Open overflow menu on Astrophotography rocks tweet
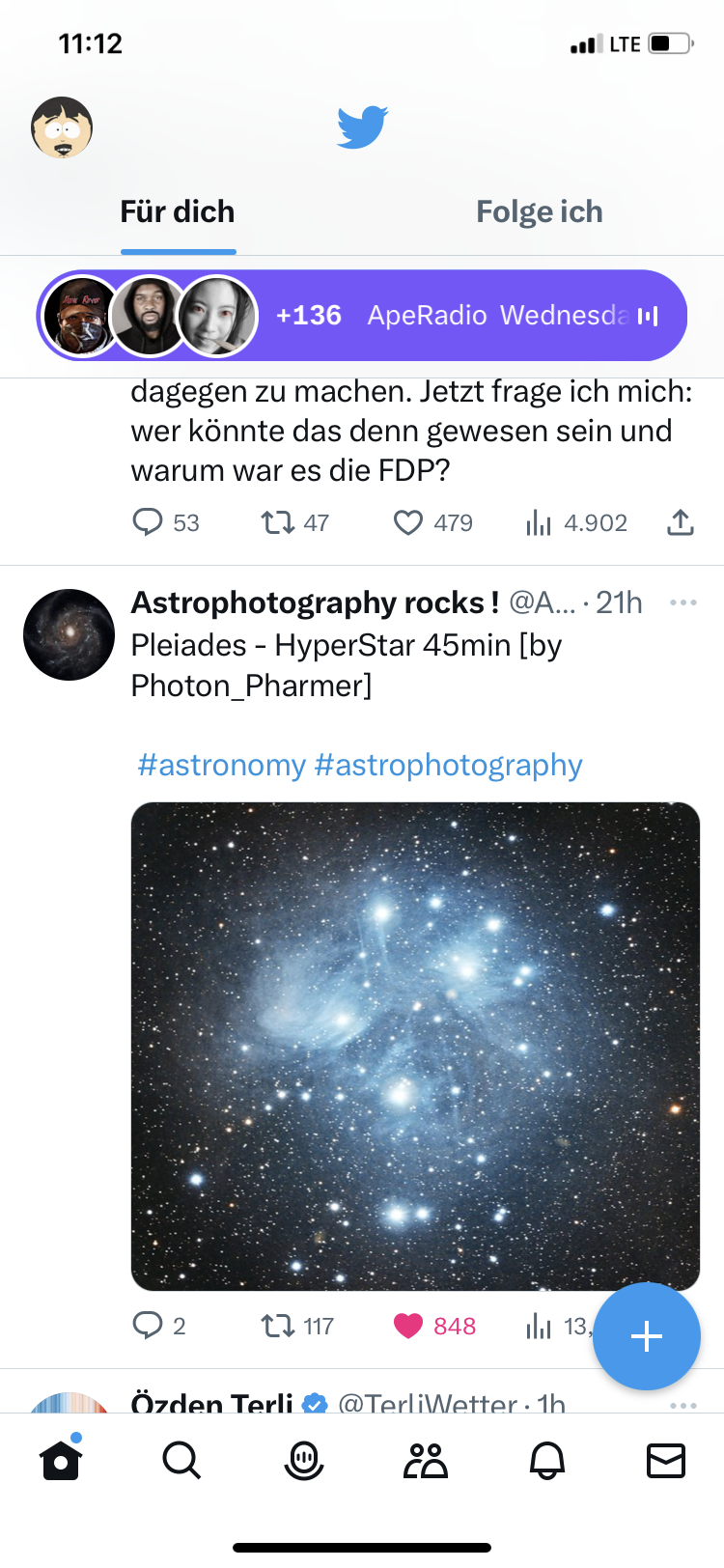The image size is (724, 1568). coord(682,602)
